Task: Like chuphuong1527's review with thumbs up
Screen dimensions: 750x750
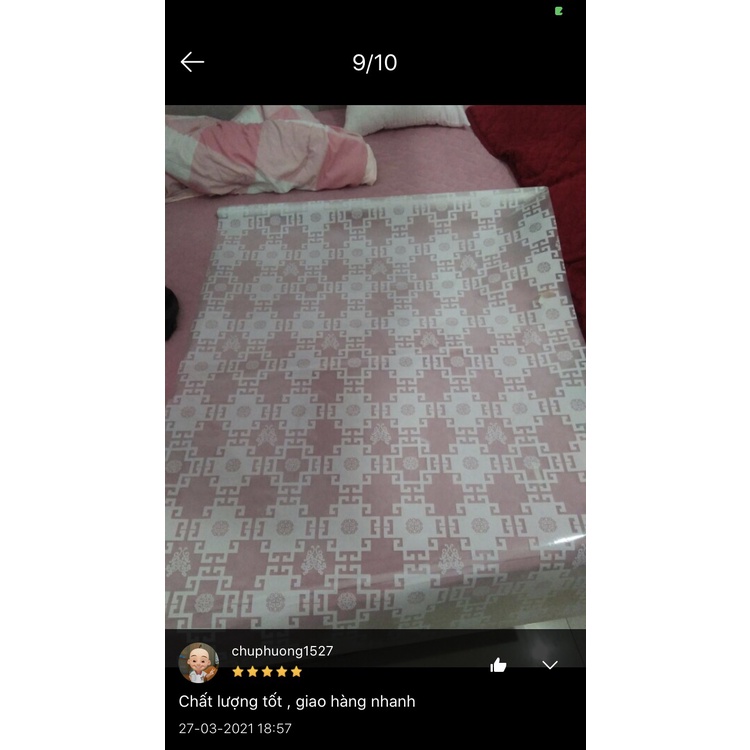Action: 498,665
